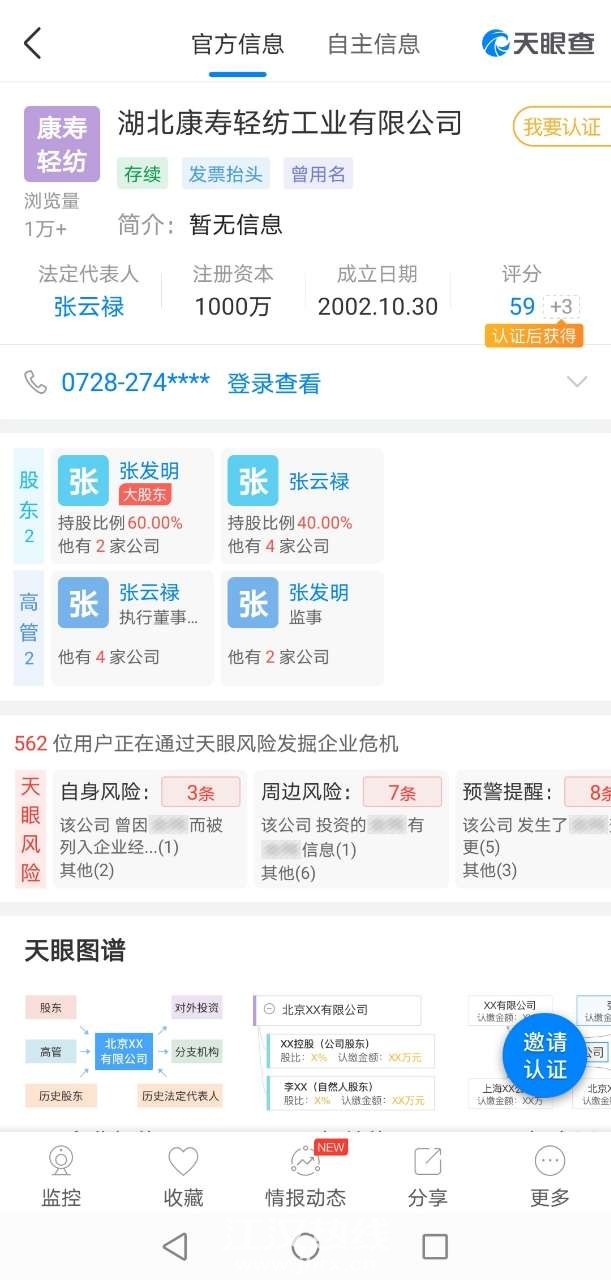
Task: Open the 邀请认证 floating button
Action: 544,1055
